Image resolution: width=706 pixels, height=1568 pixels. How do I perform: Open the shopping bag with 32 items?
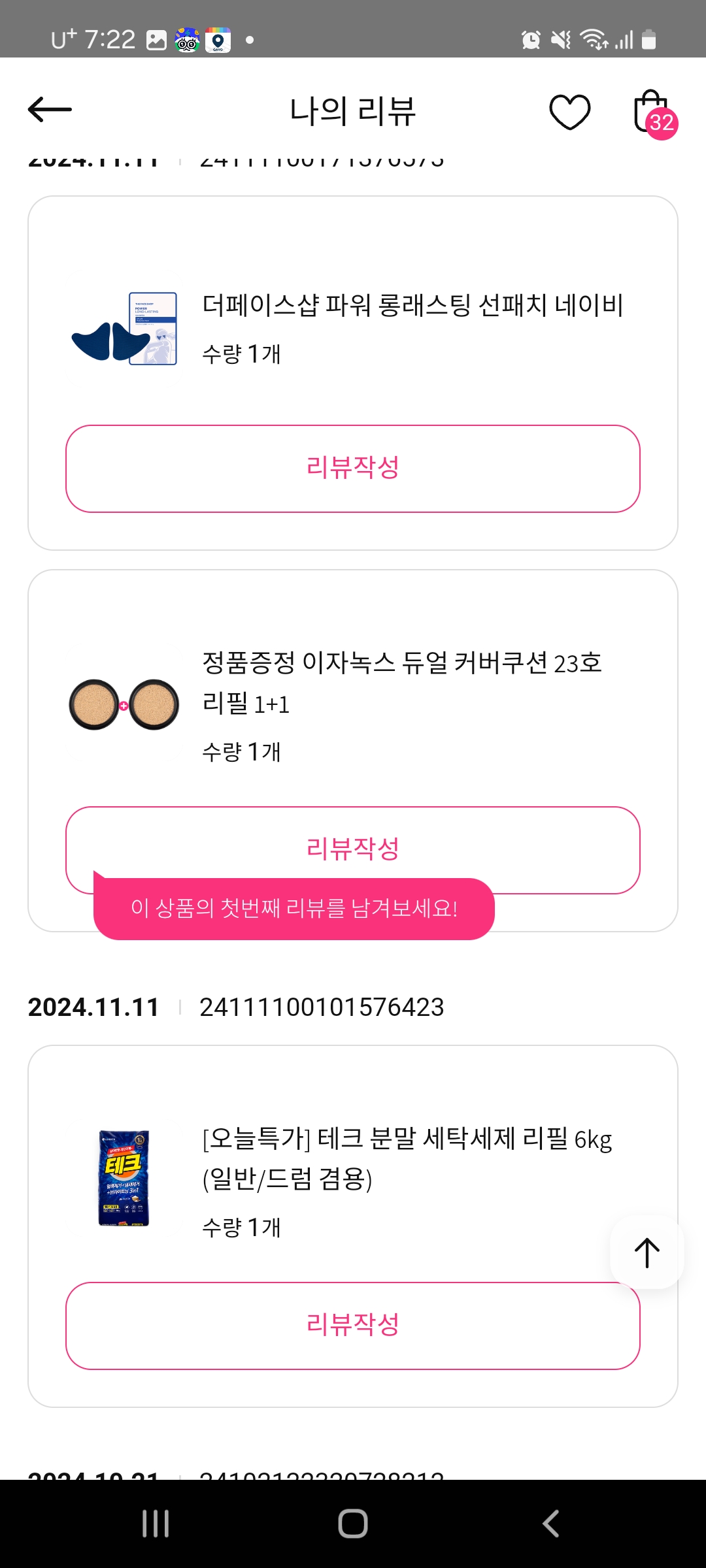point(652,113)
